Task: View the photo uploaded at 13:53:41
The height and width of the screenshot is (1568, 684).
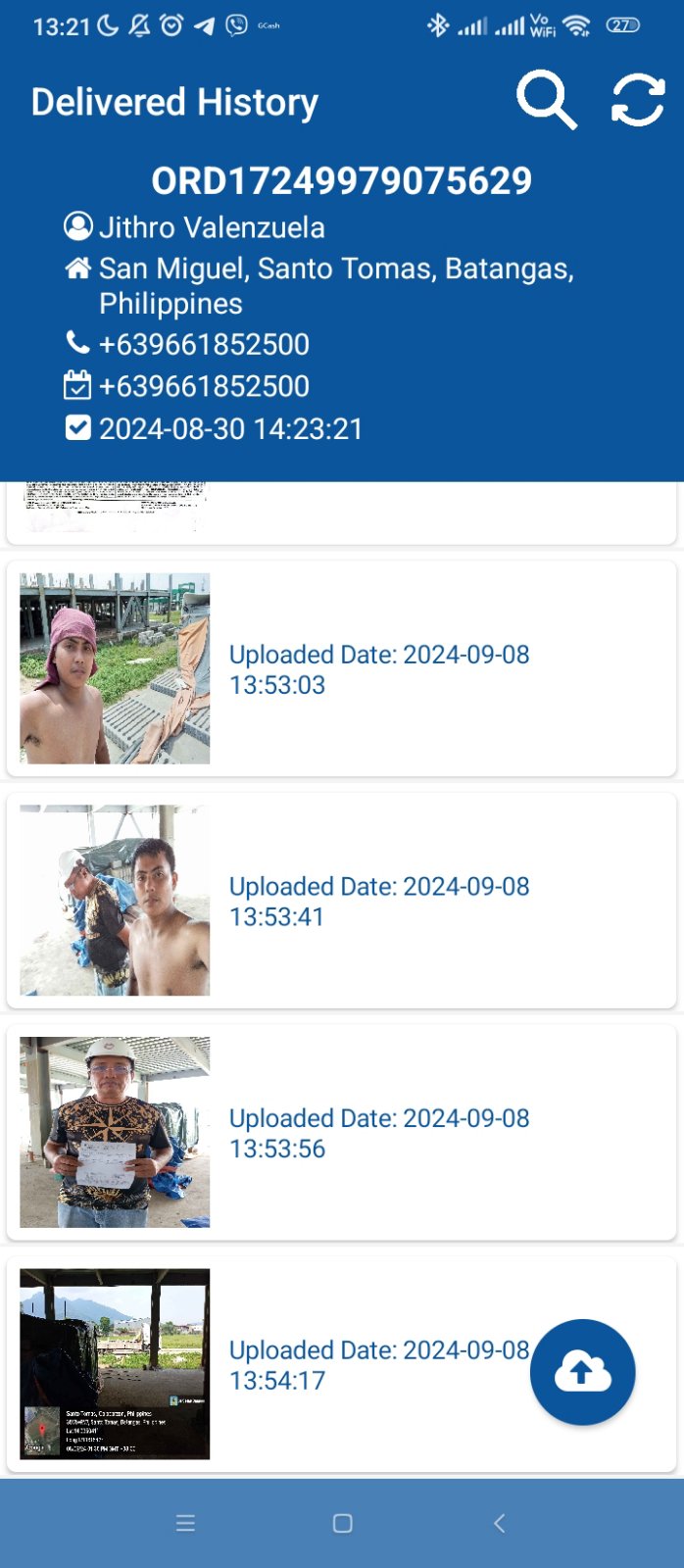Action: (115, 901)
